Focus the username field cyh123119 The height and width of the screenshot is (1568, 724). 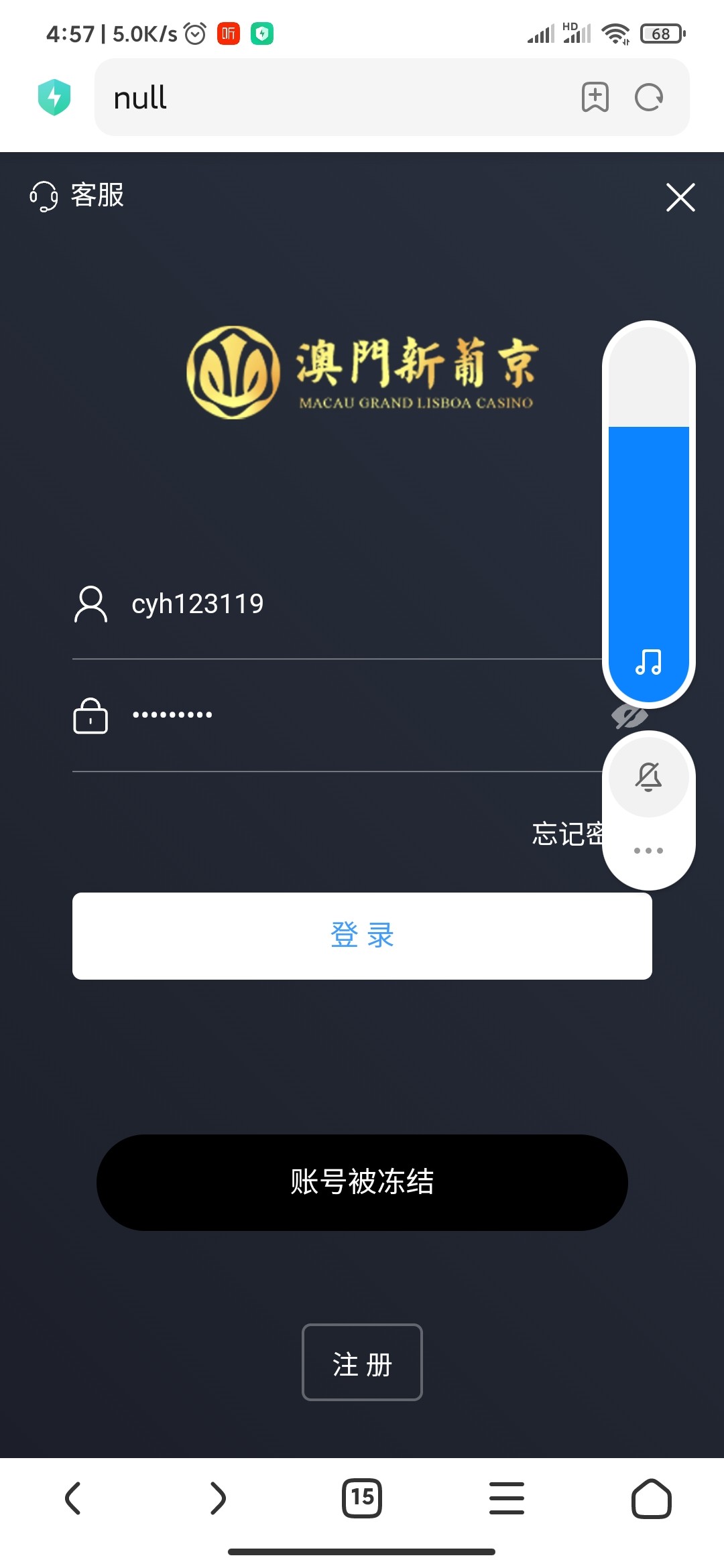tap(335, 604)
